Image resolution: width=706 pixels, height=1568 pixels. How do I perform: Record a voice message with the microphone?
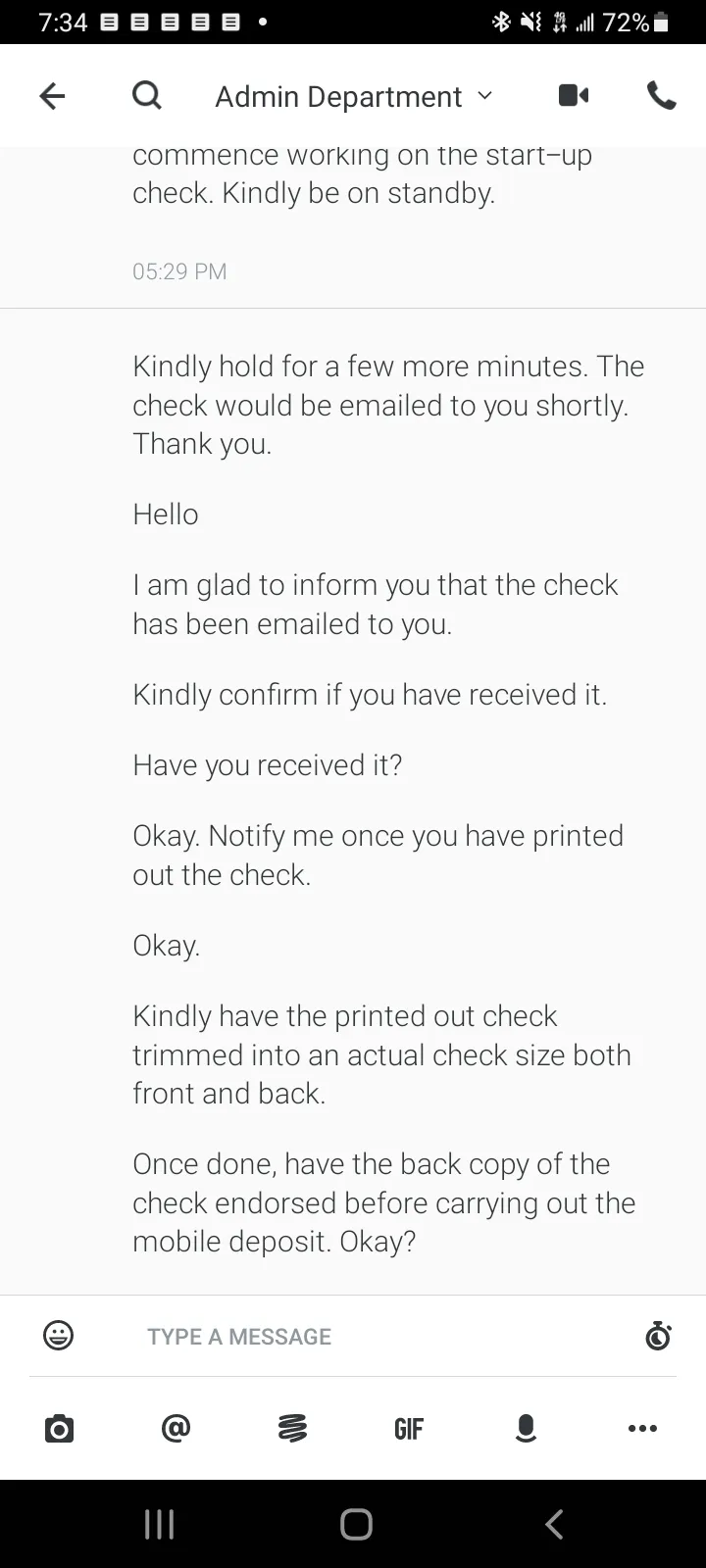tap(526, 1429)
